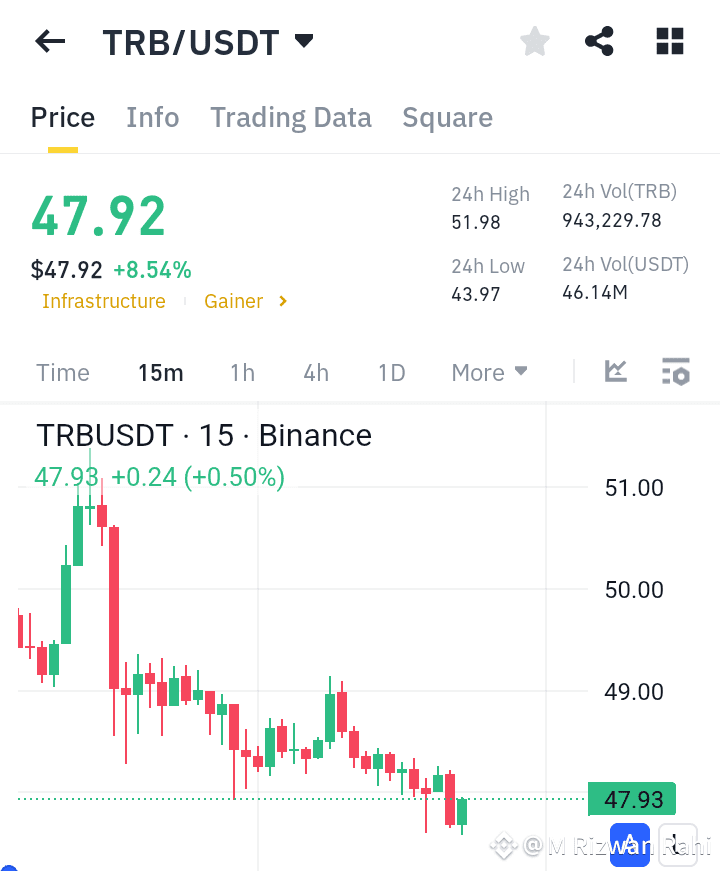Screen dimensions: 720x871
Task: Open the share options for TRB/USDT
Action: point(599,41)
